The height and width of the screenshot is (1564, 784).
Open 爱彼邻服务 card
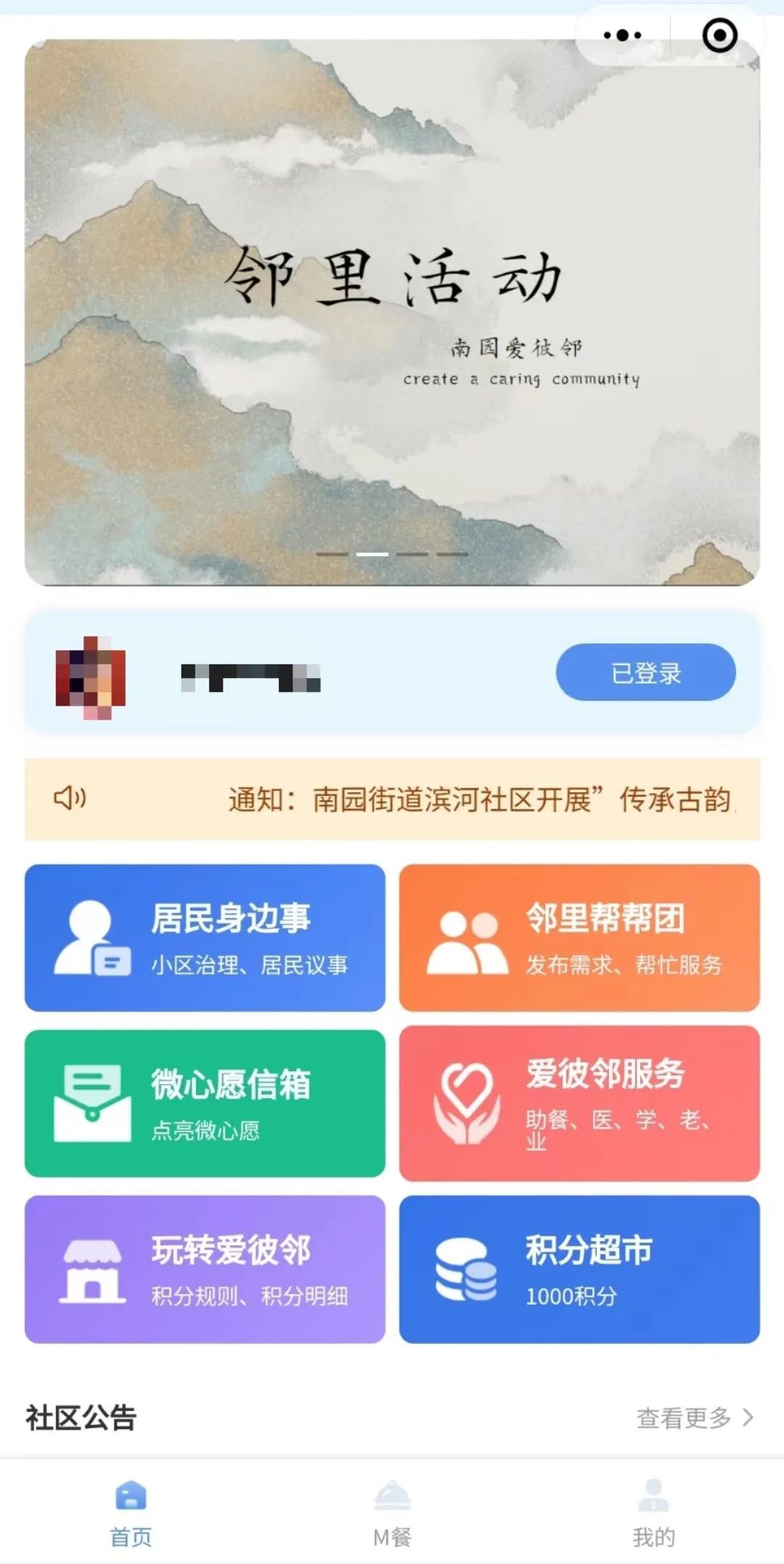(x=579, y=1103)
